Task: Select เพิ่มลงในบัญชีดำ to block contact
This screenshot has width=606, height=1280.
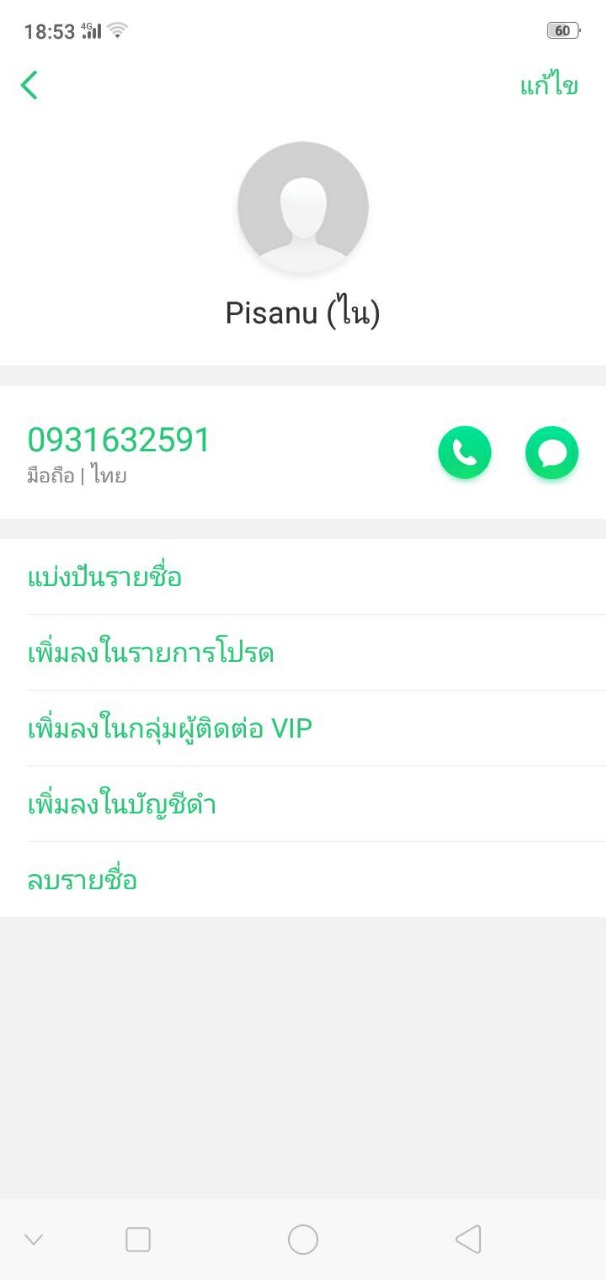Action: pos(122,804)
